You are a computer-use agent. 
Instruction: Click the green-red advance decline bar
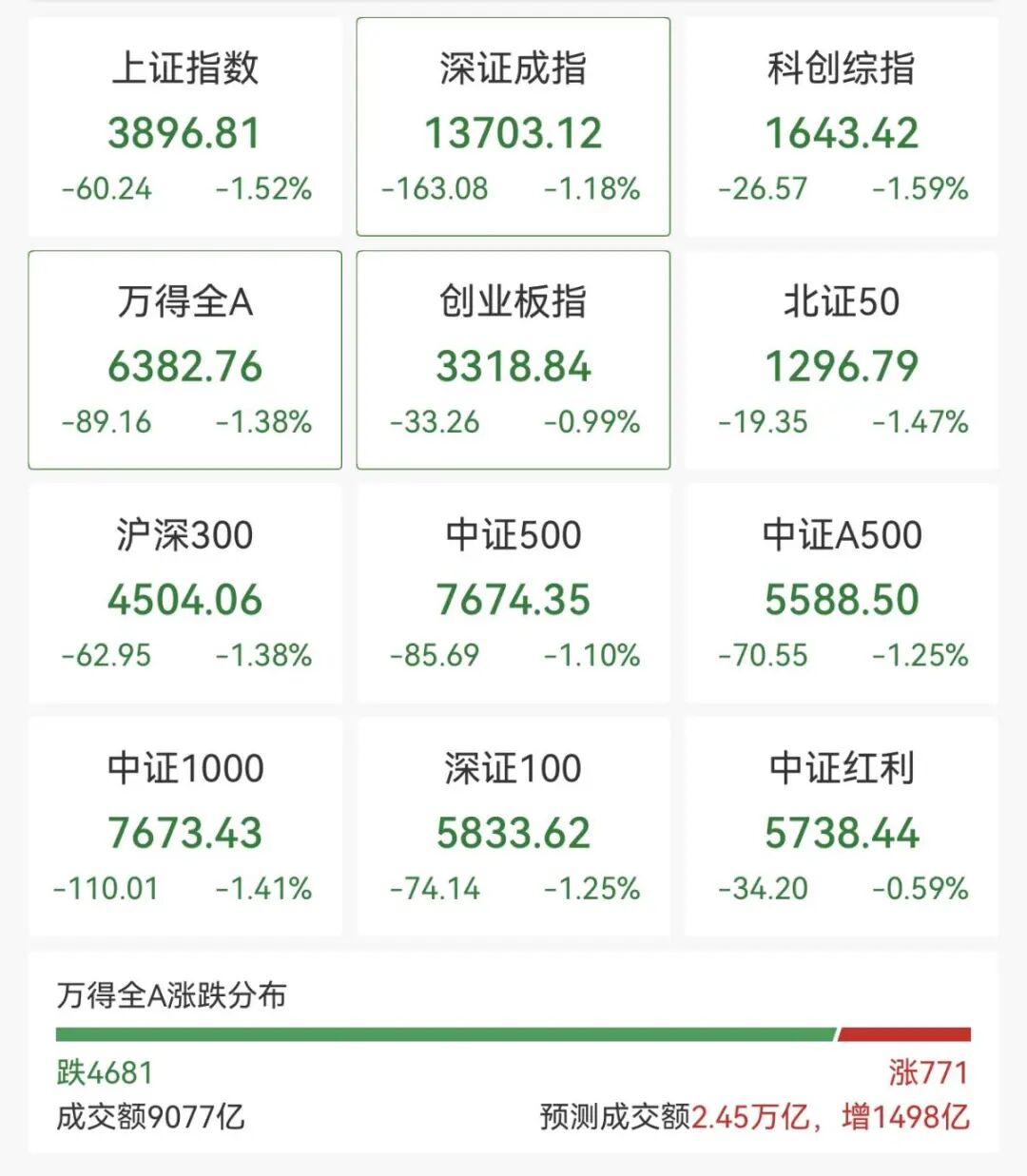(513, 1031)
